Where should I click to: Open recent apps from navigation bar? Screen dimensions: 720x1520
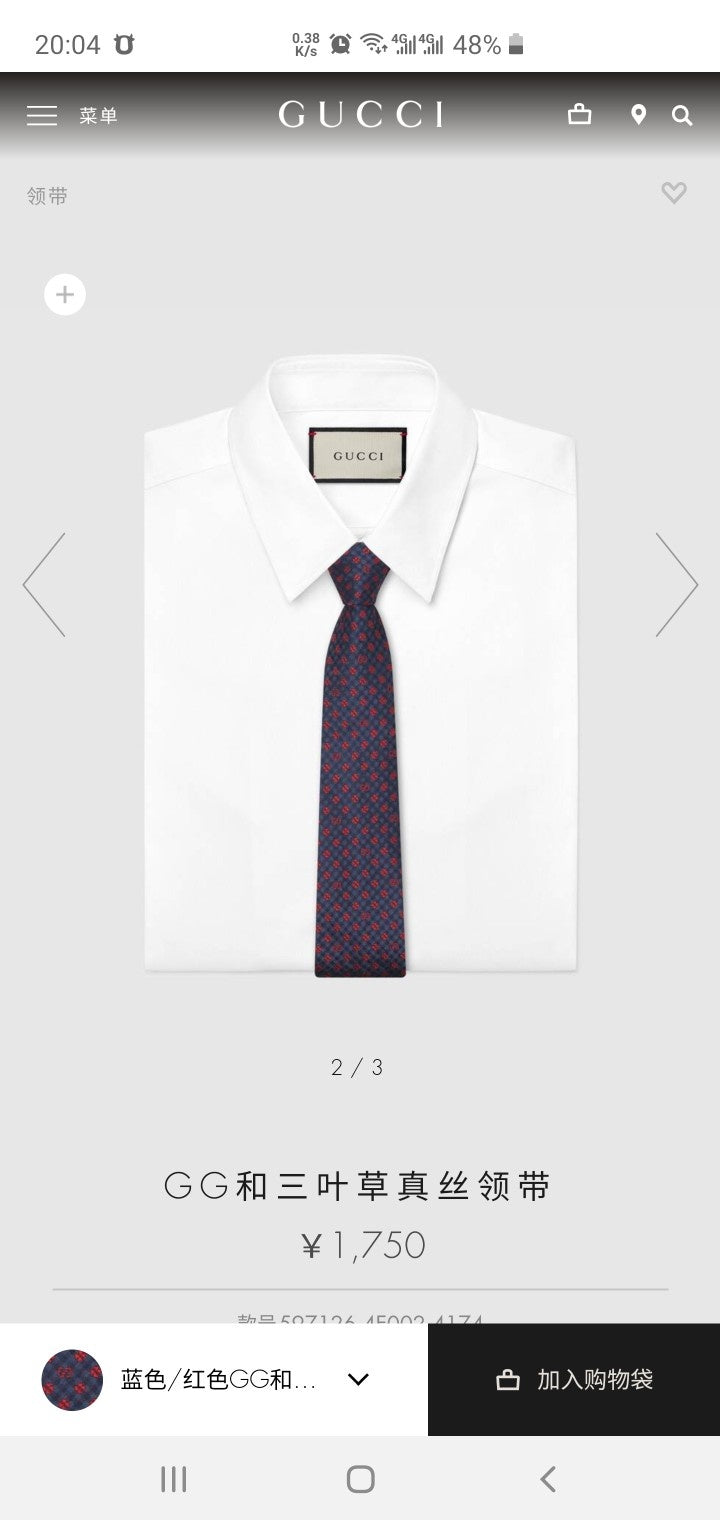point(174,1479)
